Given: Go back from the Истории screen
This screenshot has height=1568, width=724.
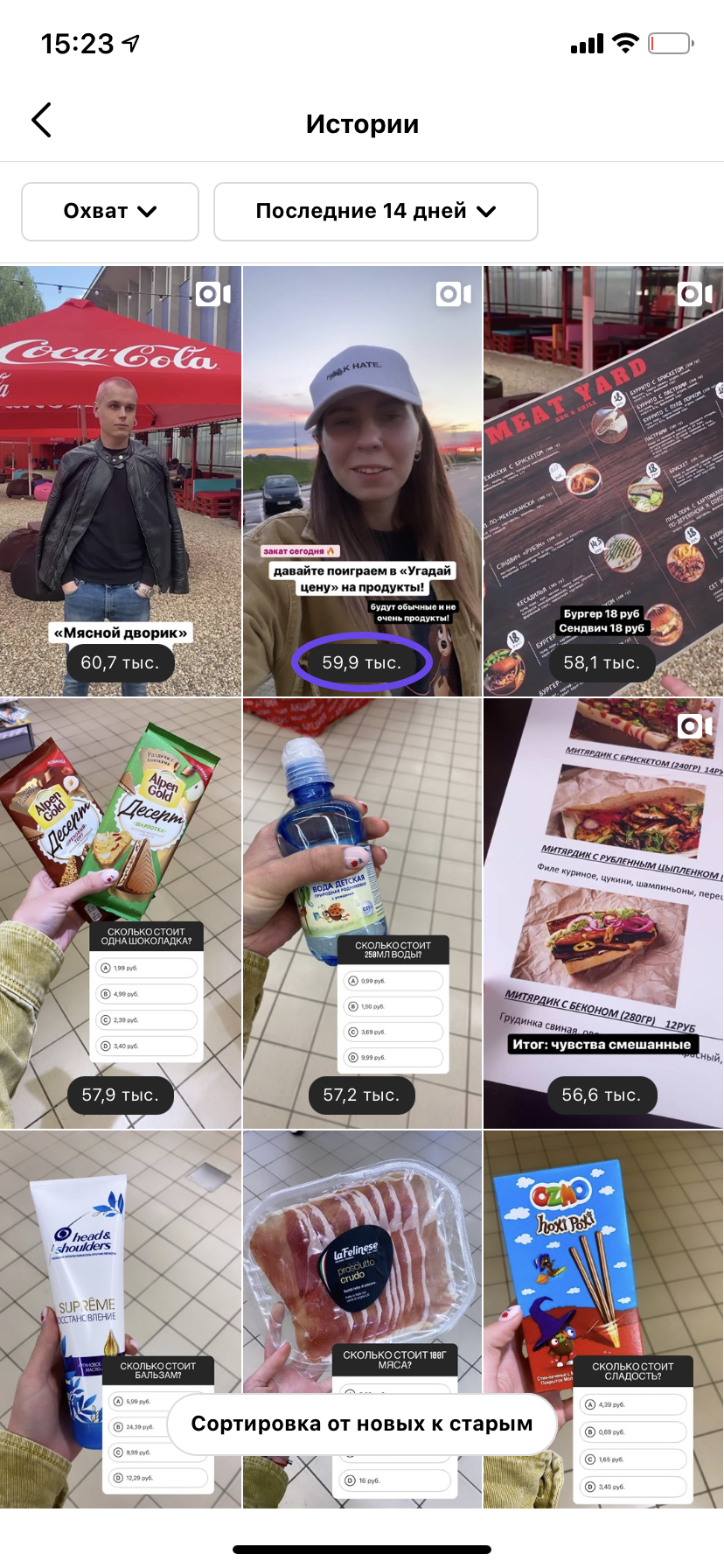Looking at the screenshot, I should coord(41,121).
